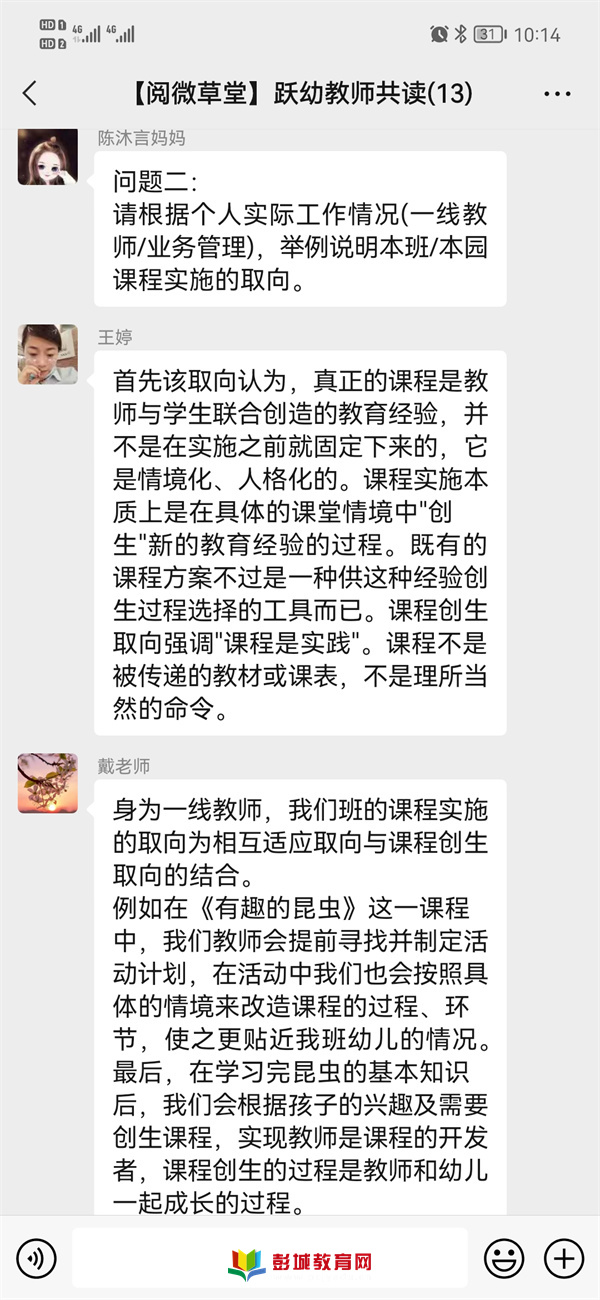This screenshot has width=600, height=1300.
Task: Open the emoji picker
Action: (504, 1258)
